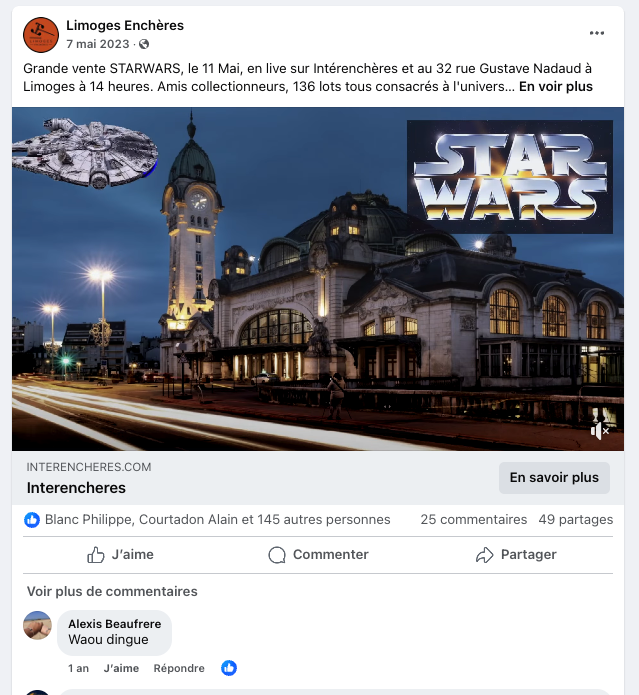Like the post with J'aime

pyautogui.click(x=120, y=554)
